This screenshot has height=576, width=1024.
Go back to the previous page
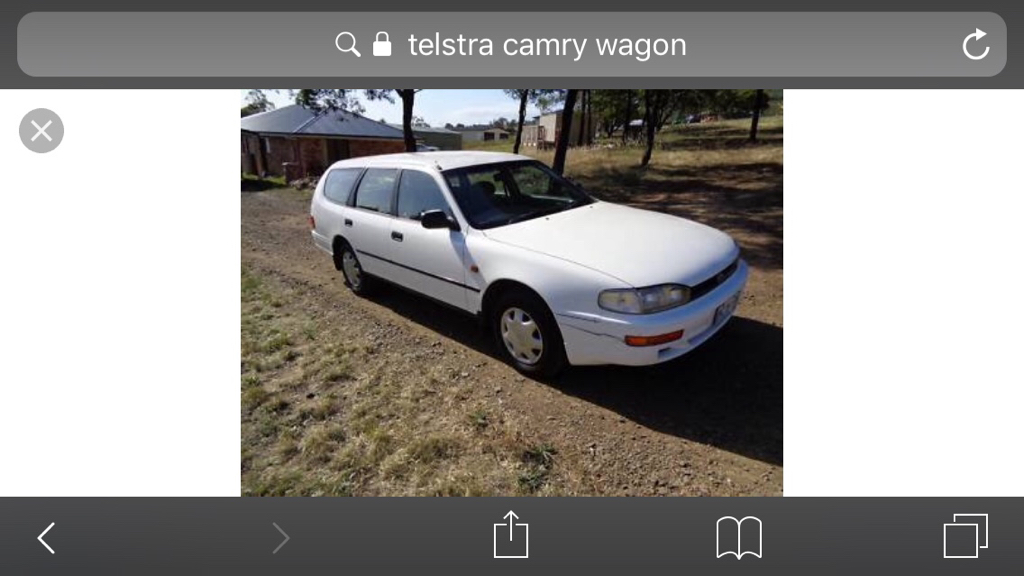coord(46,538)
